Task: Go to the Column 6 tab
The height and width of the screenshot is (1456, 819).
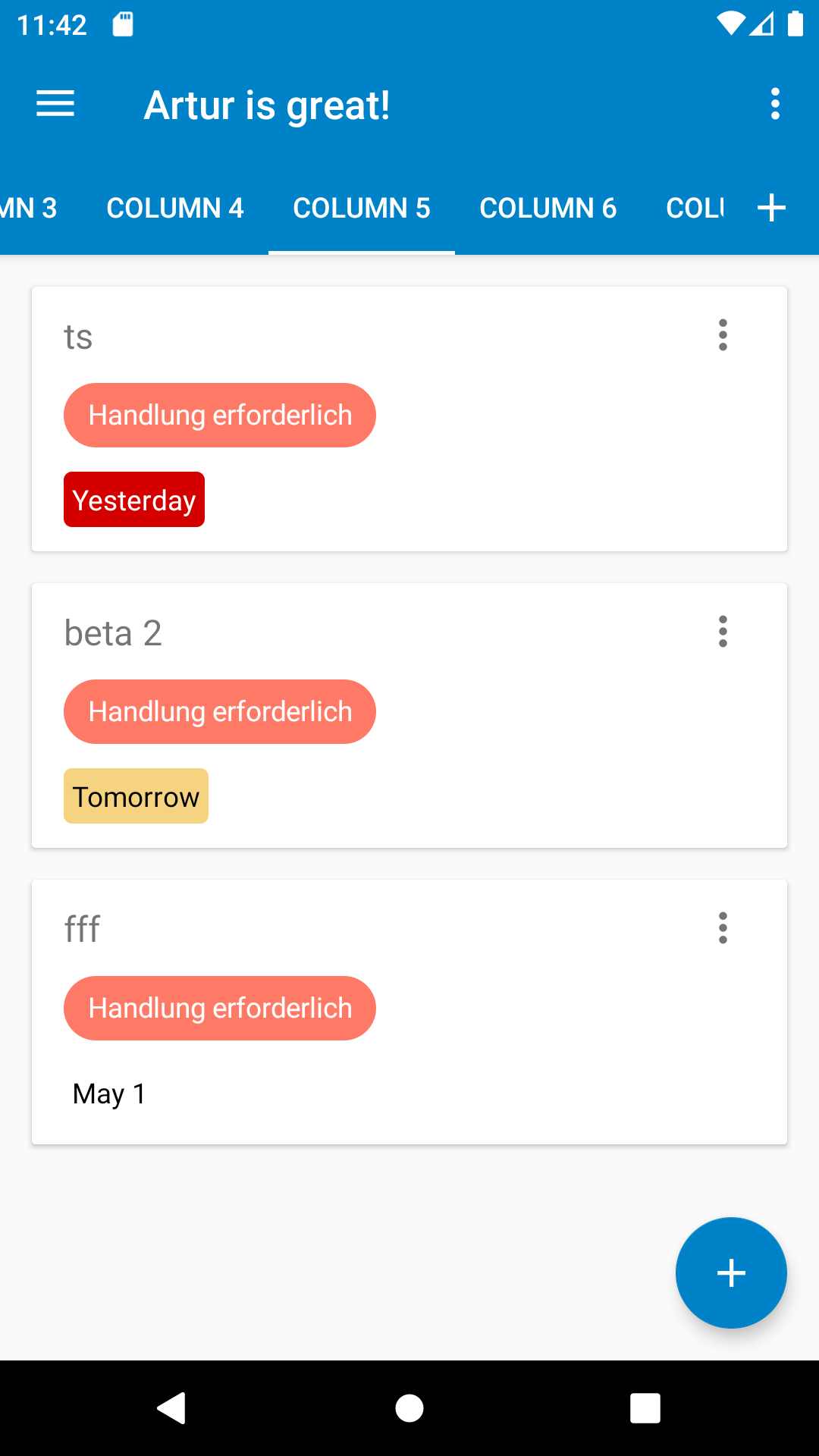Action: click(548, 208)
